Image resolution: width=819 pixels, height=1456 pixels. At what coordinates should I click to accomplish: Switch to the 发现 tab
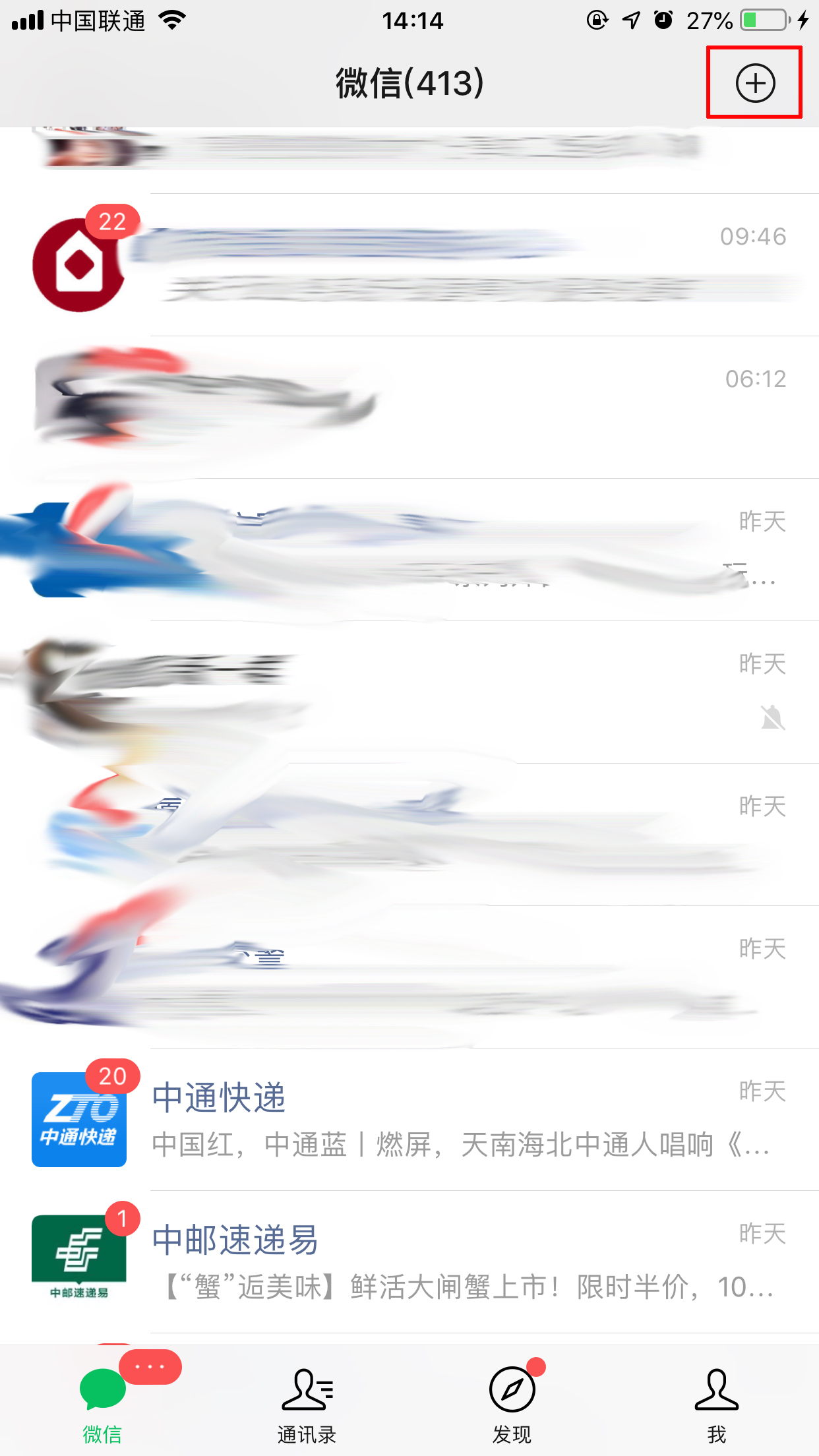click(512, 1401)
